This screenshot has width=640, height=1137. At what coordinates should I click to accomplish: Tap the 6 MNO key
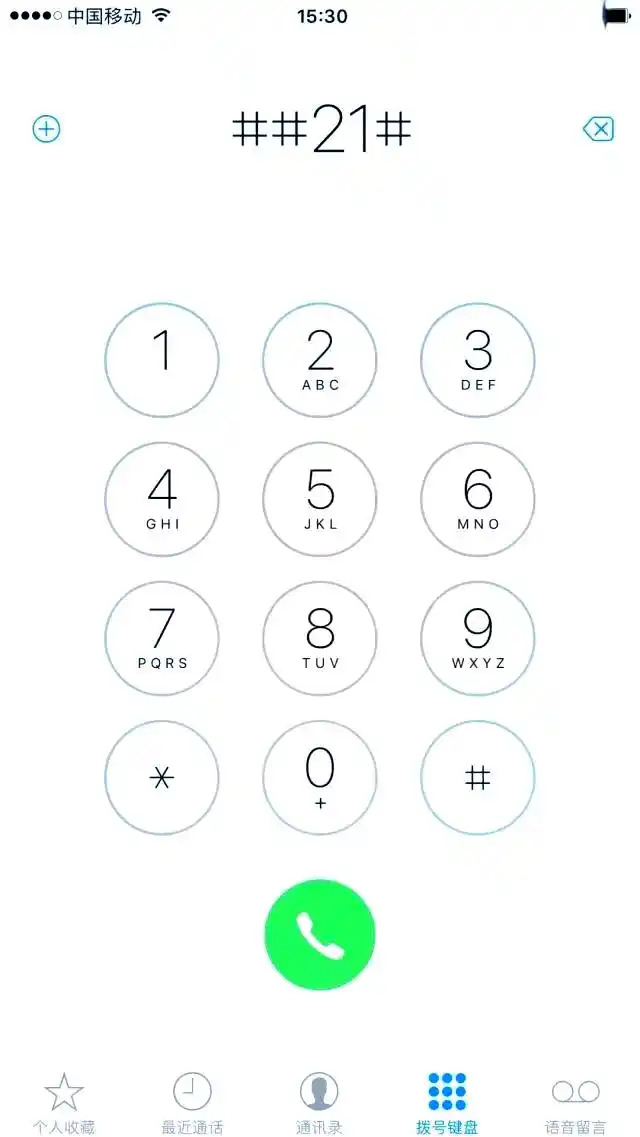[478, 499]
